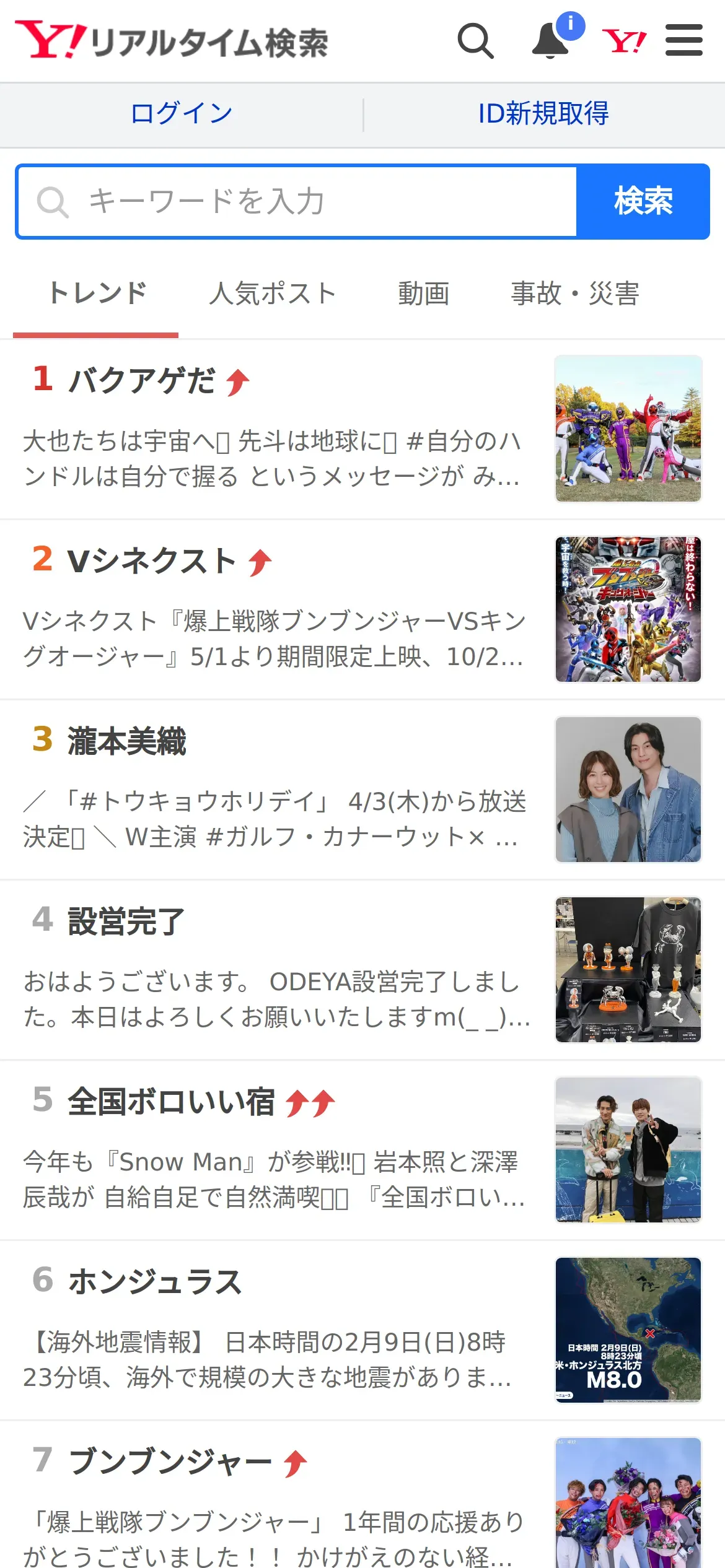Switch to the 動画 tab
Screen dimensions: 725x1568
tap(424, 294)
